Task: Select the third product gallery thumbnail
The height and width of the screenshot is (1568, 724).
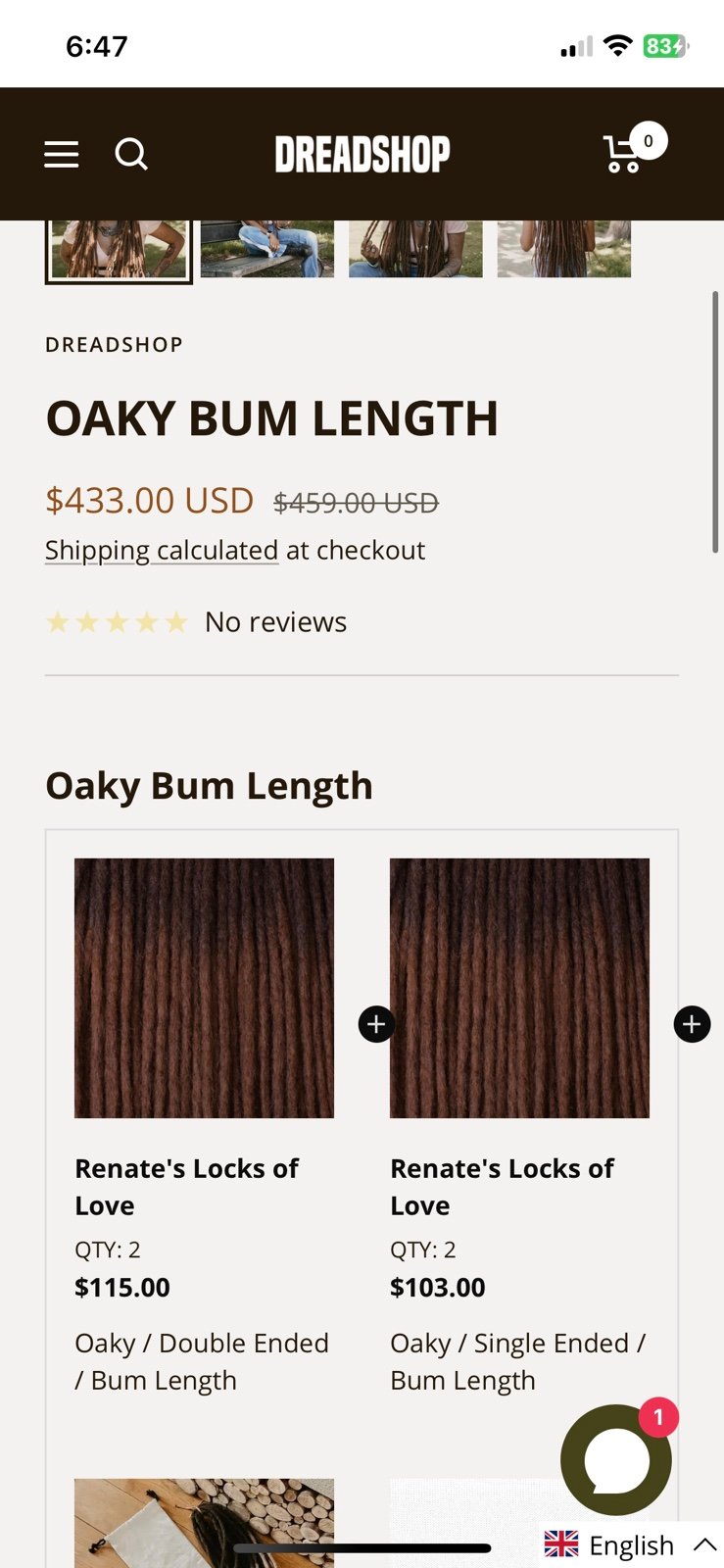Action: click(x=416, y=249)
